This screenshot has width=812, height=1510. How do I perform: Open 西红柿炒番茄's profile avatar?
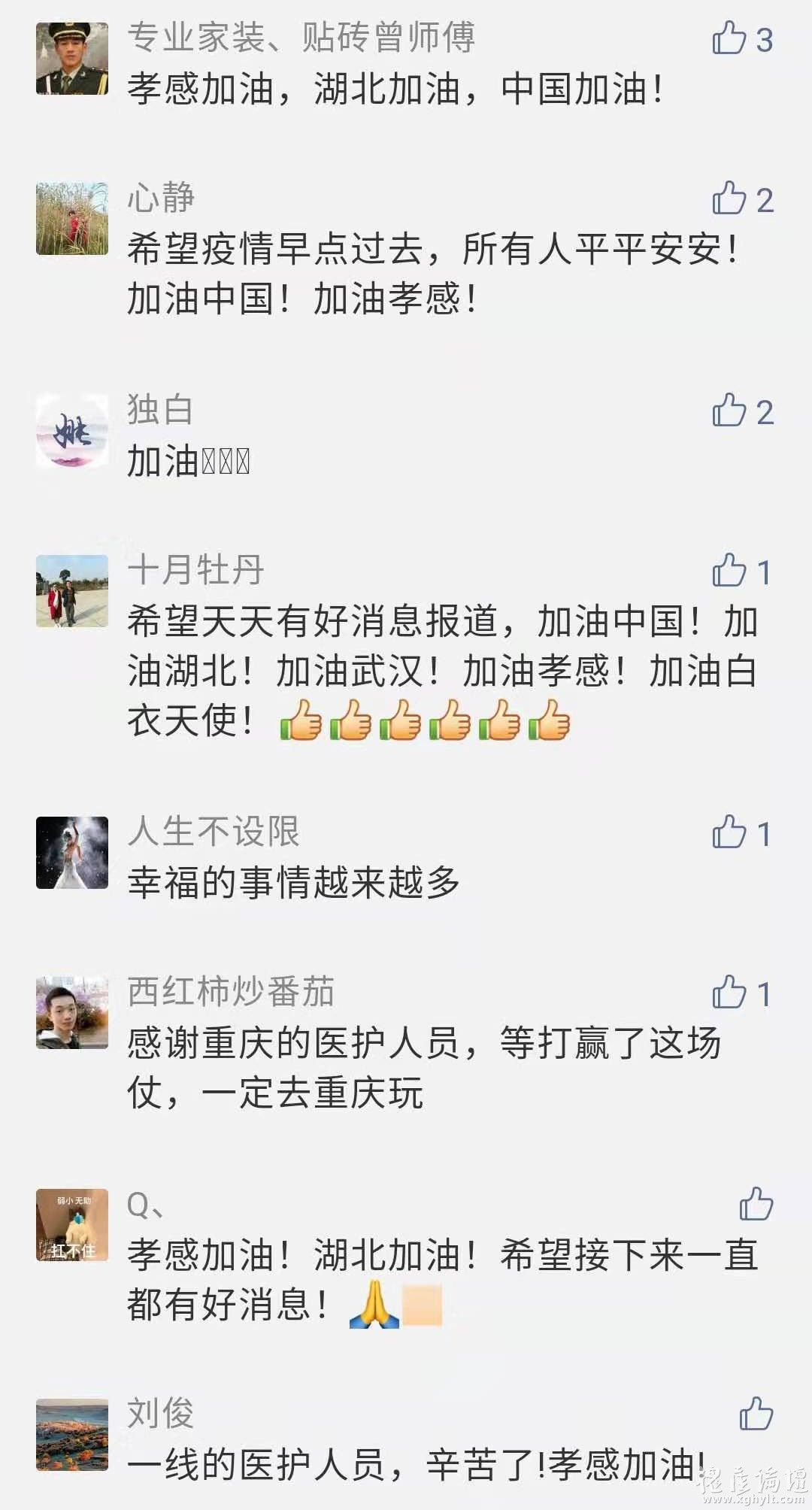(x=72, y=1013)
